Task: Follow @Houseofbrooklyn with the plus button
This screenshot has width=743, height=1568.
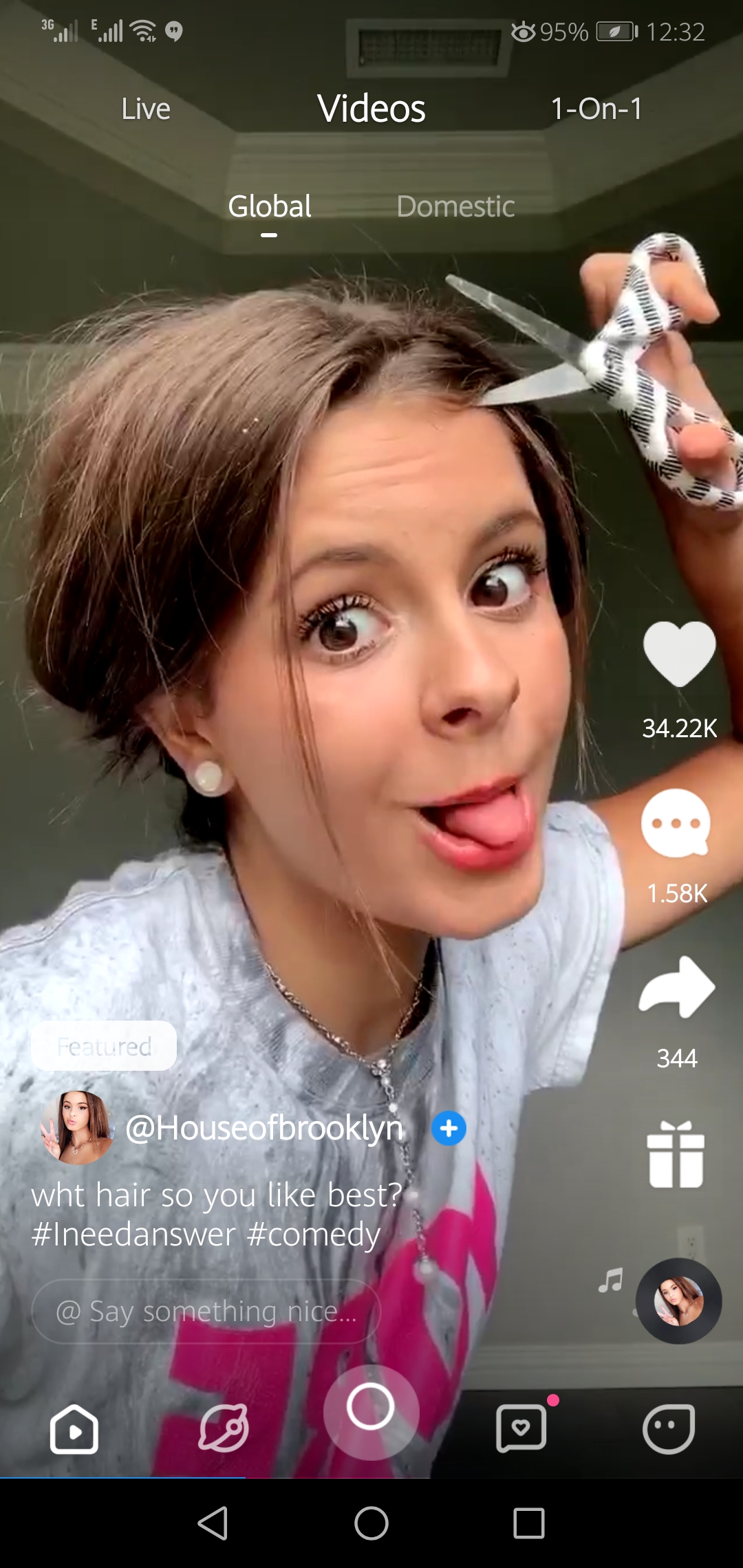Action: point(449,1129)
